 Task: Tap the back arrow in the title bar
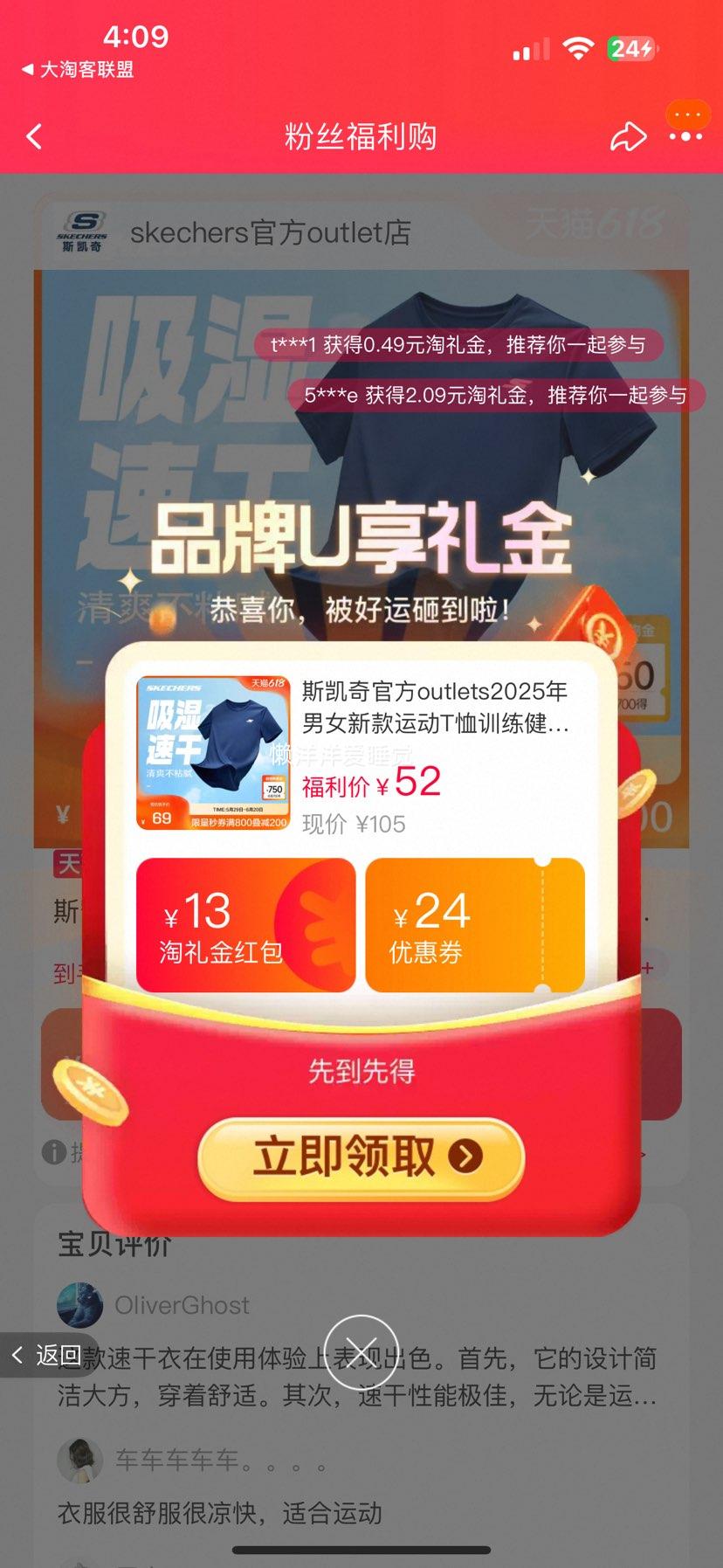[x=33, y=137]
